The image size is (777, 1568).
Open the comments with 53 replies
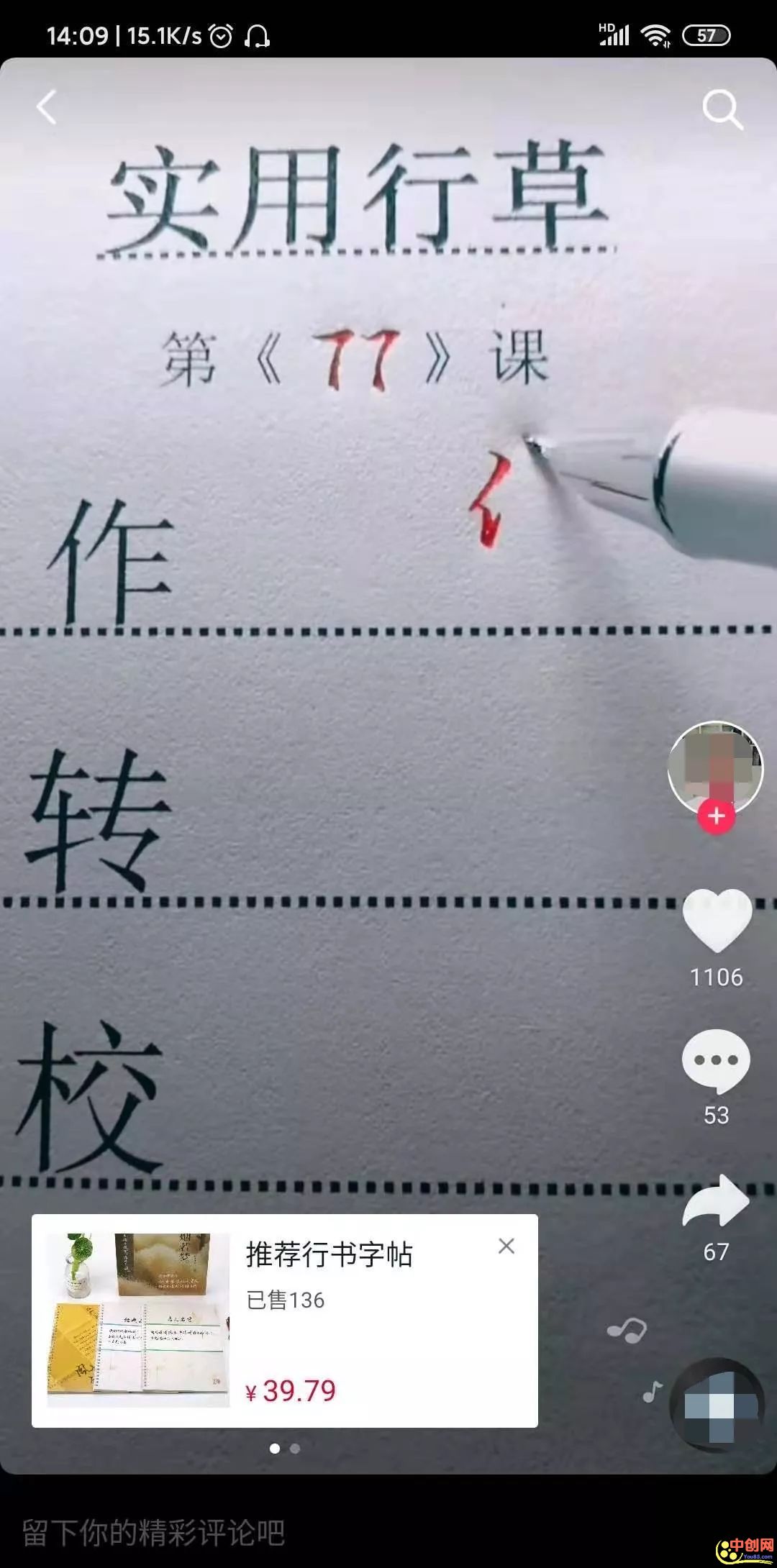[716, 1061]
